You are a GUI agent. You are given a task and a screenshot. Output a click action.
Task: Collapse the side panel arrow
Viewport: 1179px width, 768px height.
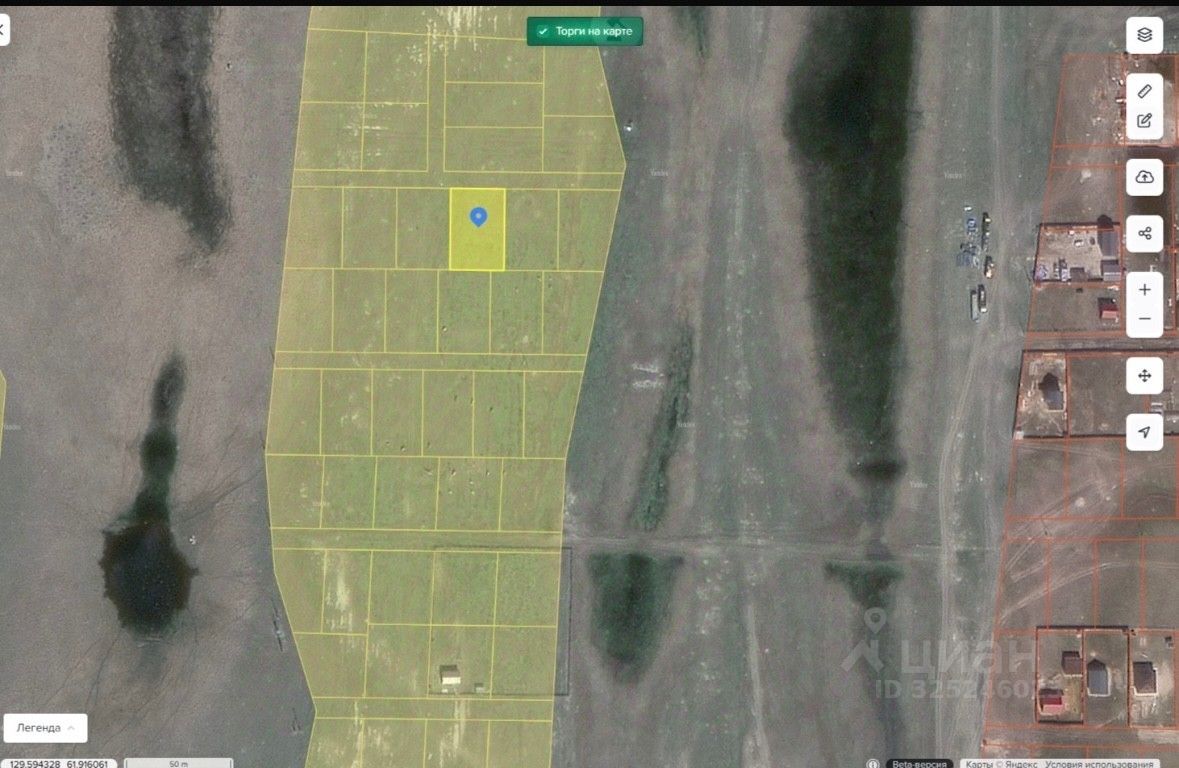point(3,30)
